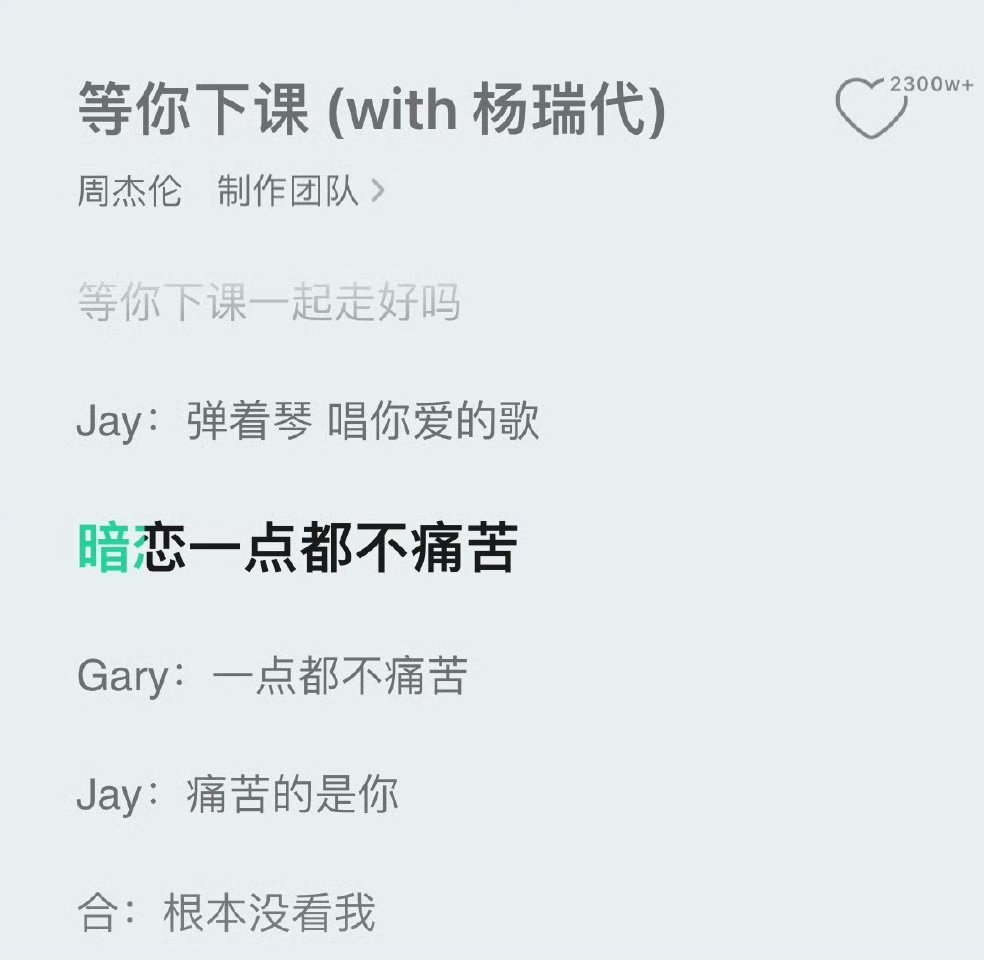Jump to lyric line 根本没看我
This screenshot has height=960, width=984.
click(226, 913)
